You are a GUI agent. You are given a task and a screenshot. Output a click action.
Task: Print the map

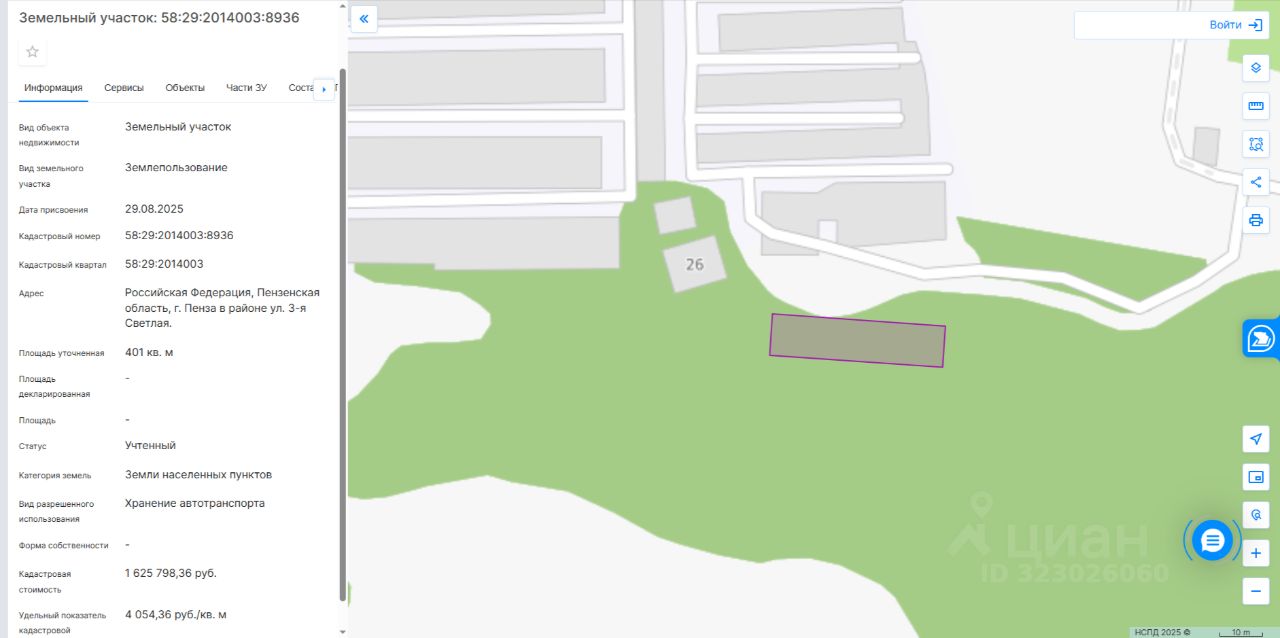click(1256, 220)
